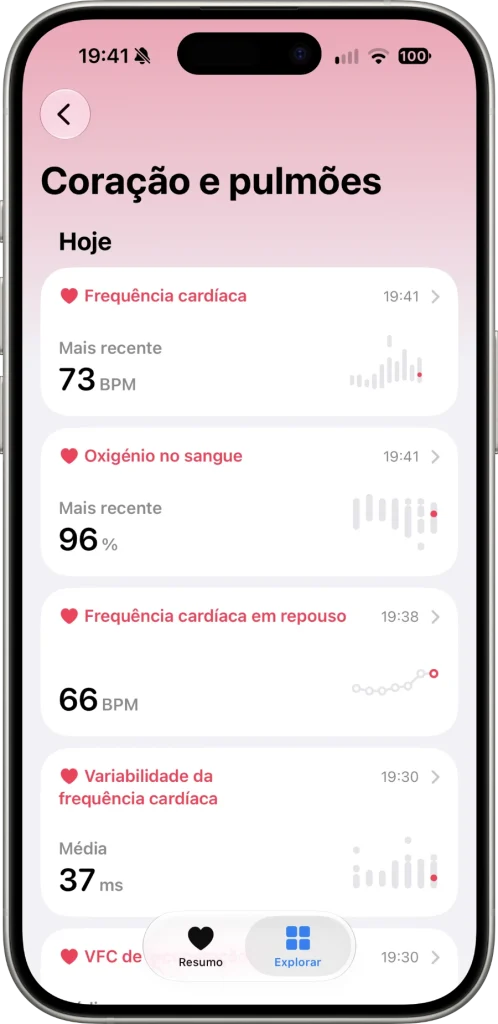This screenshot has width=498, height=1024.
Task: Switch to the Resumo tab
Action: click(200, 946)
